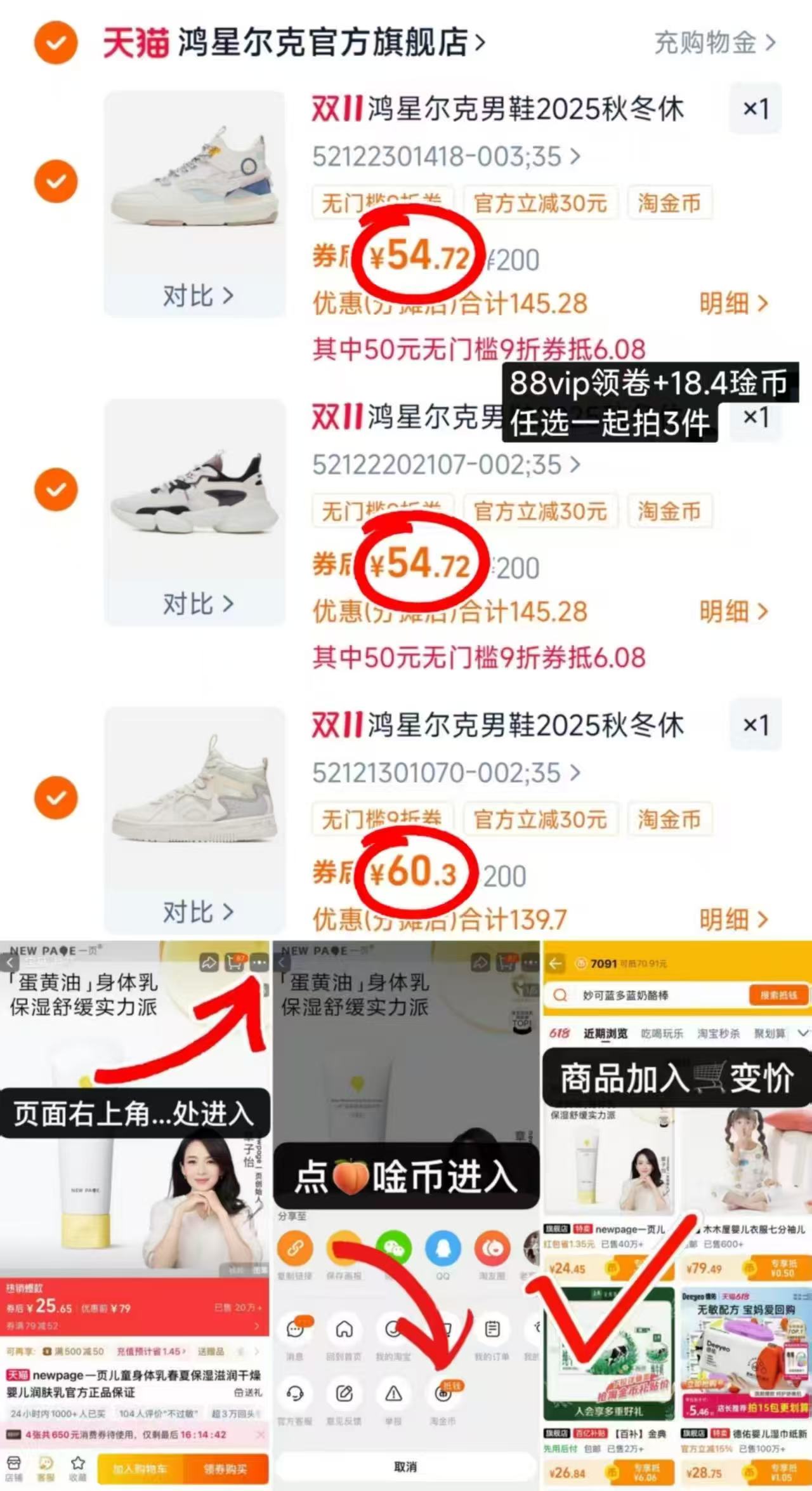Tap the 复制链接 copy link icon
The width and height of the screenshot is (812, 1491).
tap(294, 1249)
